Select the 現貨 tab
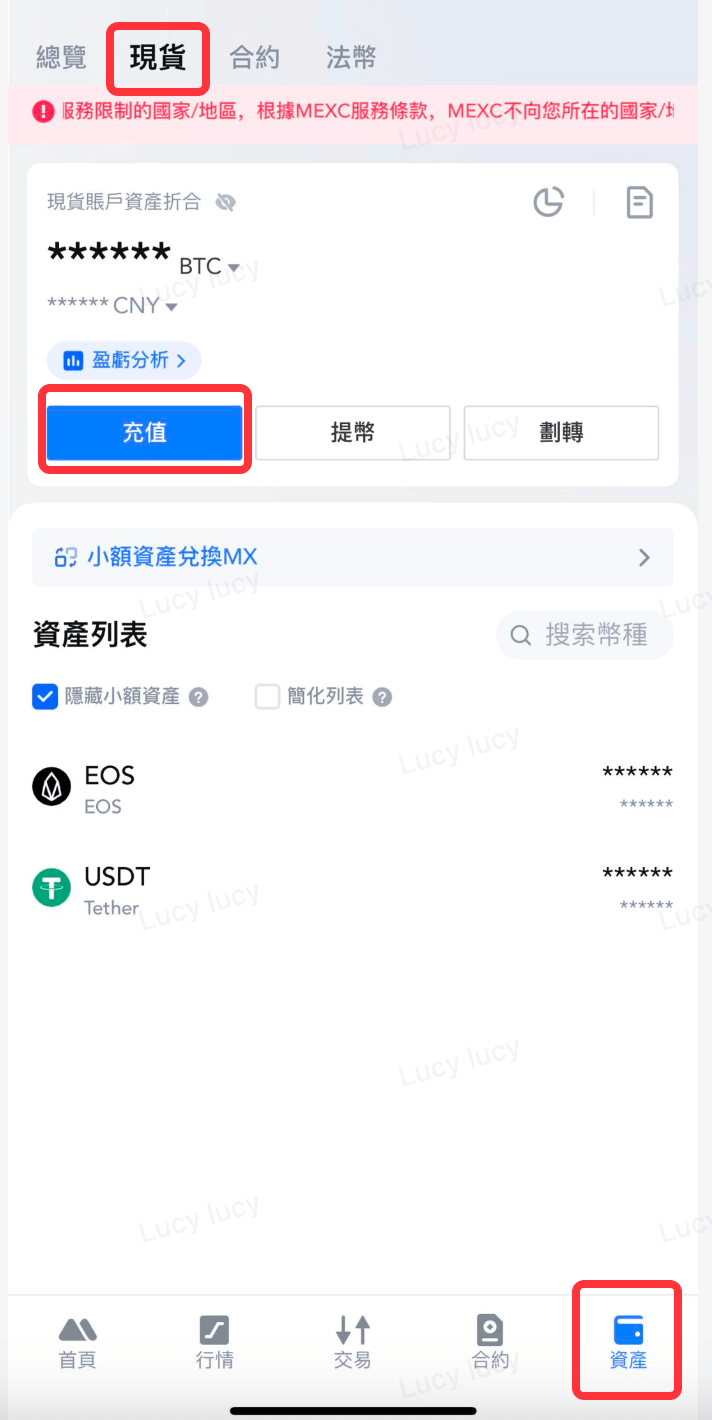The width and height of the screenshot is (712, 1420). (158, 58)
